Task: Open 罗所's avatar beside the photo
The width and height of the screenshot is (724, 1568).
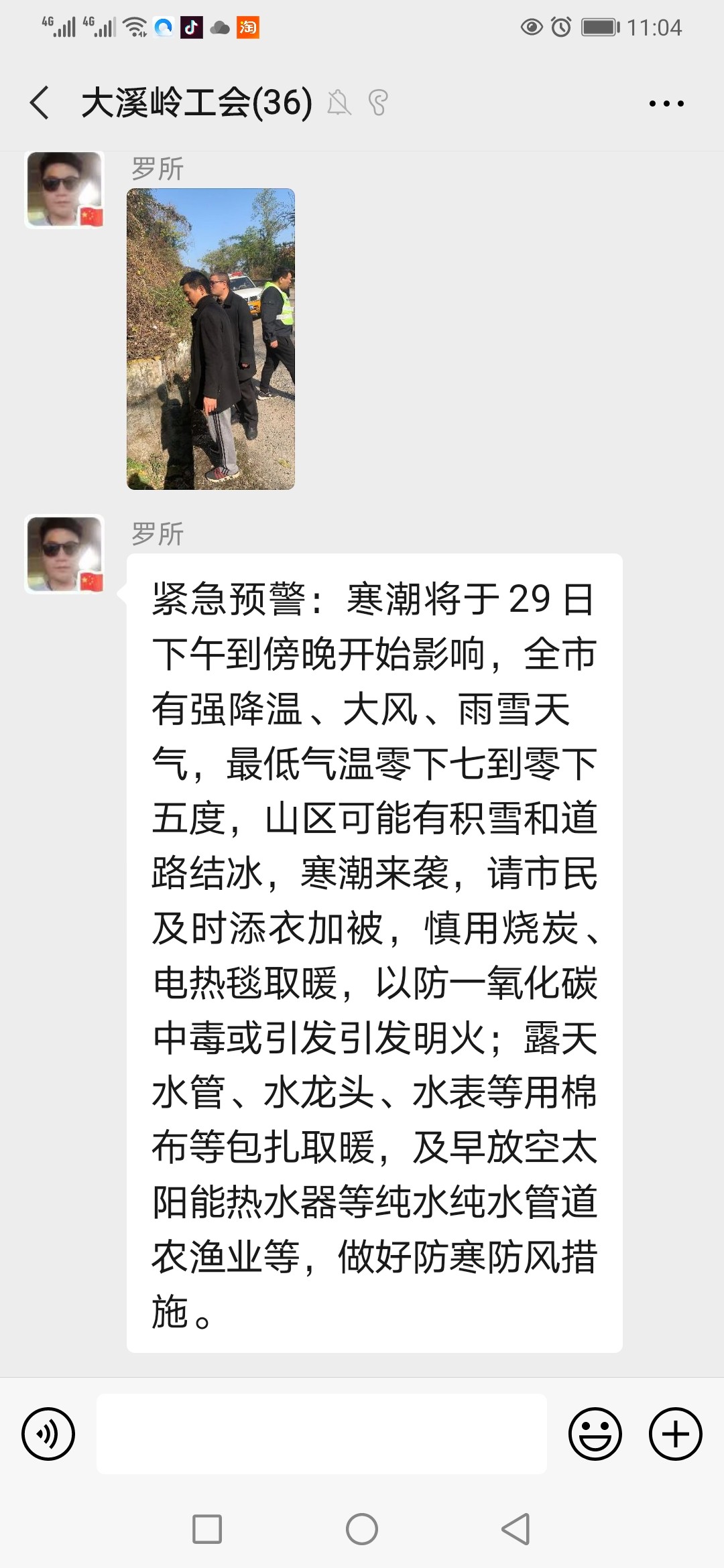Action: pyautogui.click(x=64, y=190)
